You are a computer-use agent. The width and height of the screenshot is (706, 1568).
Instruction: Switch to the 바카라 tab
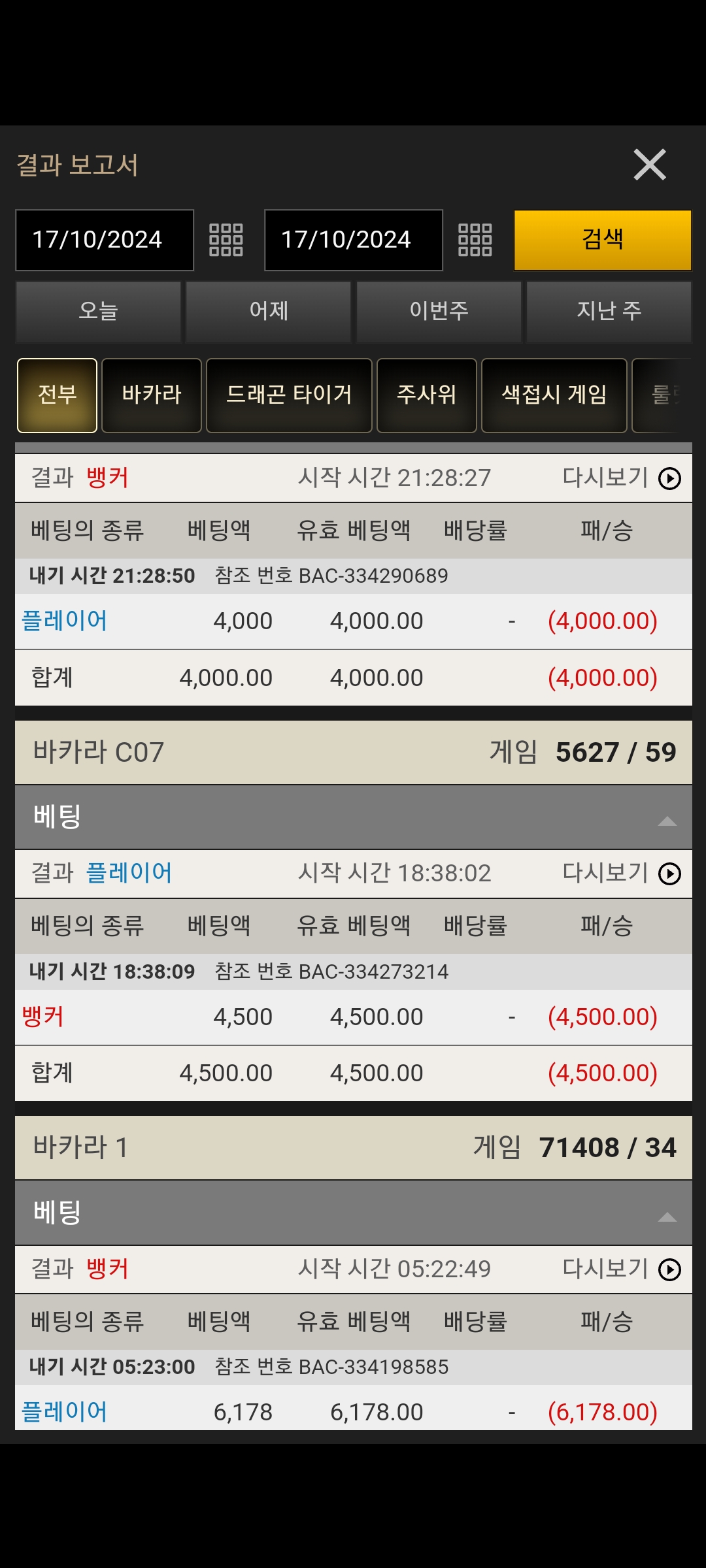click(x=152, y=395)
